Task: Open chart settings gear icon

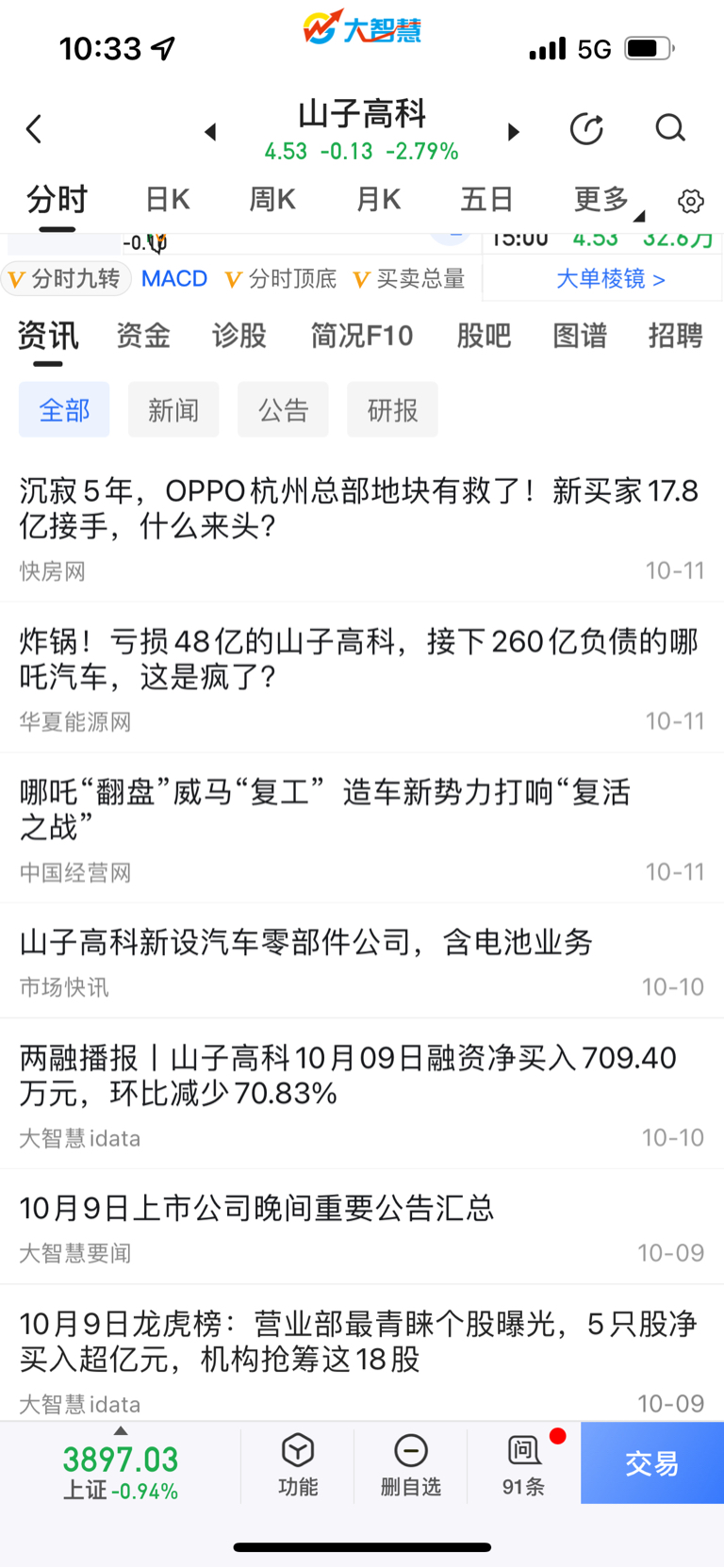Action: pos(691,201)
